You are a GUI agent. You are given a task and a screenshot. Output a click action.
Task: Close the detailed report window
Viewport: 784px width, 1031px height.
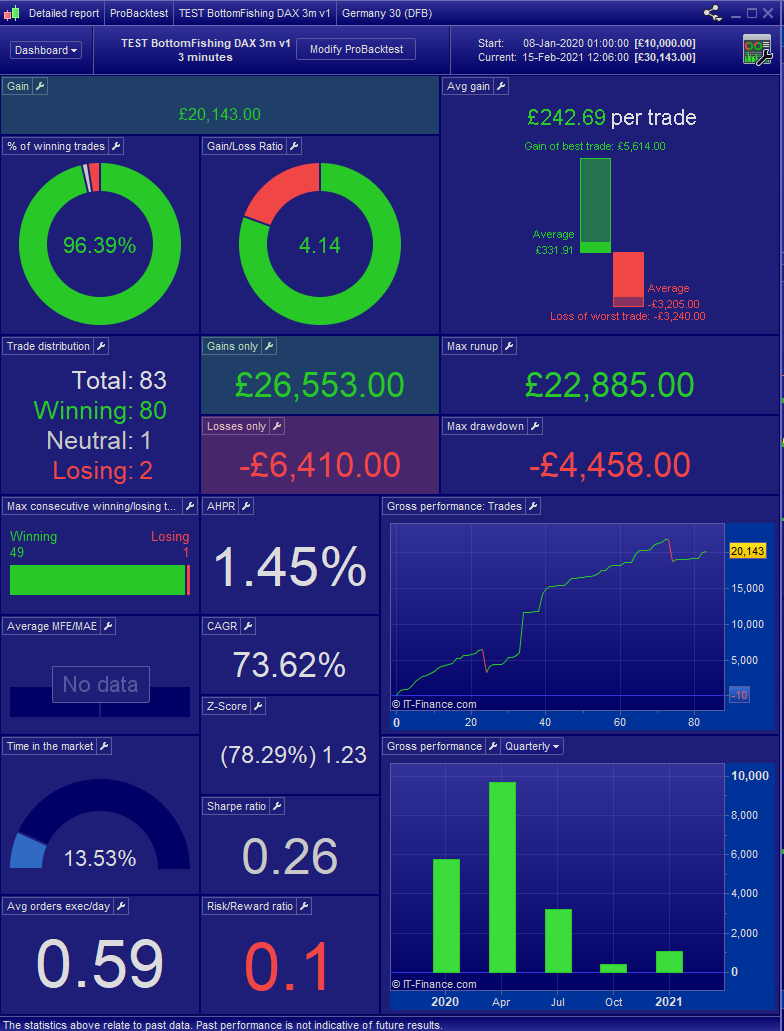(770, 13)
